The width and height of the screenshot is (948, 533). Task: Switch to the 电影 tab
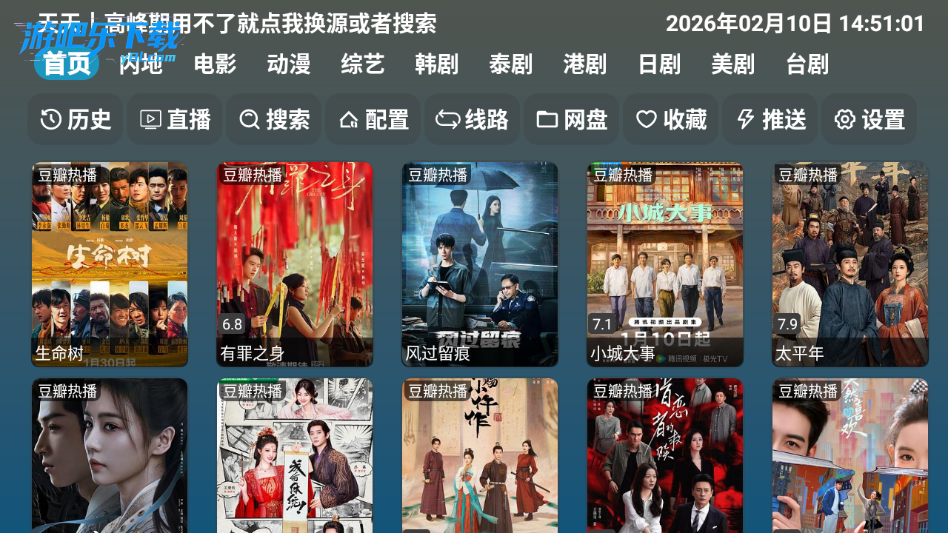[x=215, y=65]
